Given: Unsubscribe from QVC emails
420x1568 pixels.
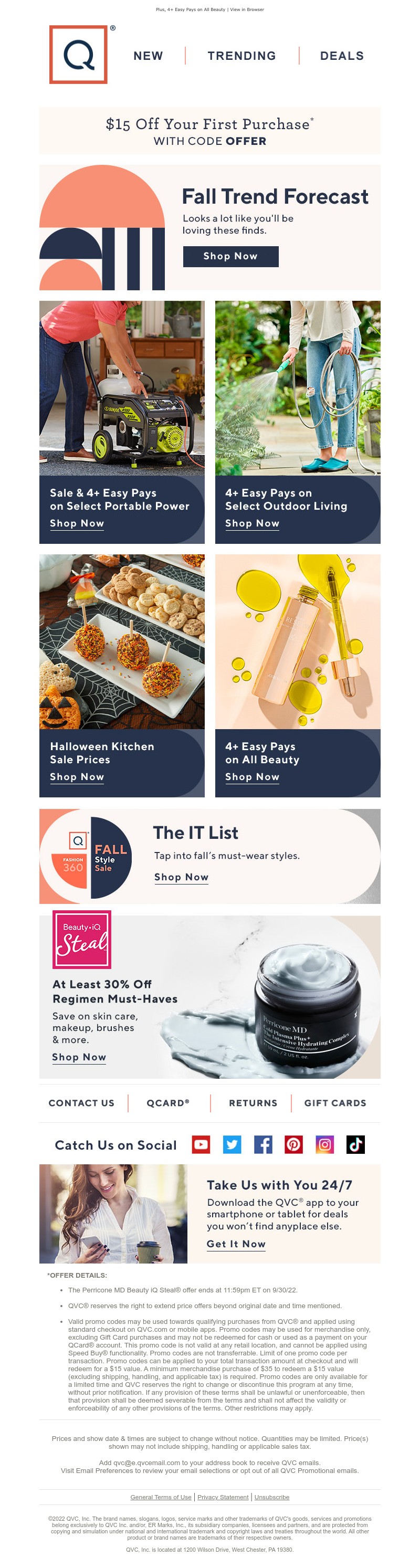Looking at the screenshot, I should [x=271, y=1497].
